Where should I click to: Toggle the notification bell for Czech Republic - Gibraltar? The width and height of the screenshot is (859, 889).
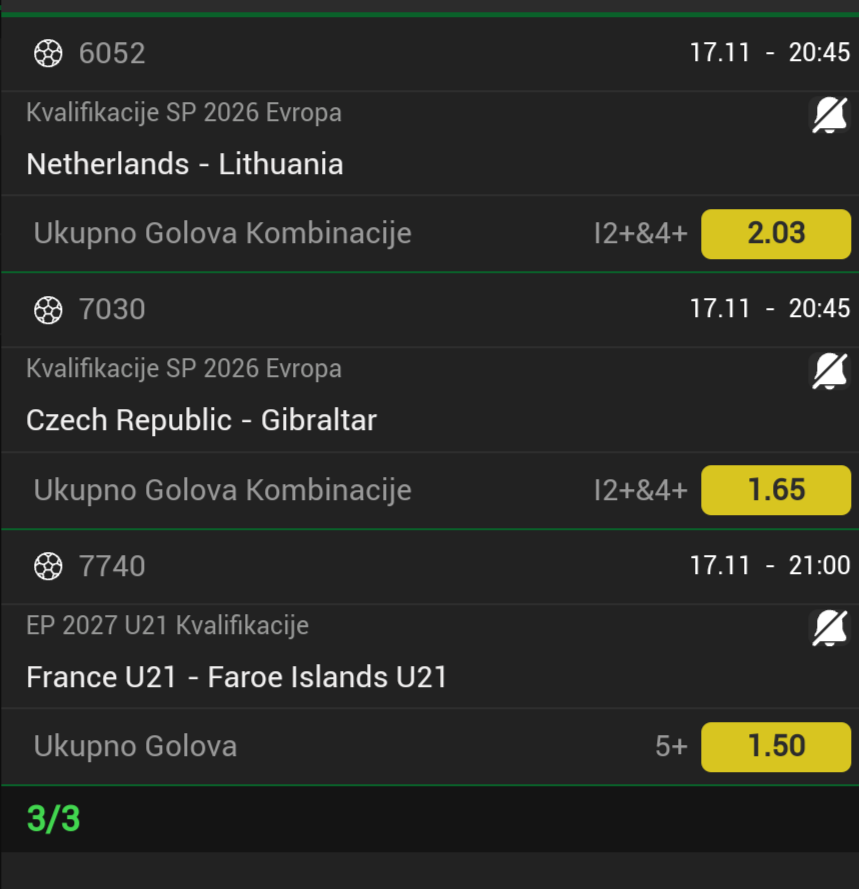tap(829, 372)
